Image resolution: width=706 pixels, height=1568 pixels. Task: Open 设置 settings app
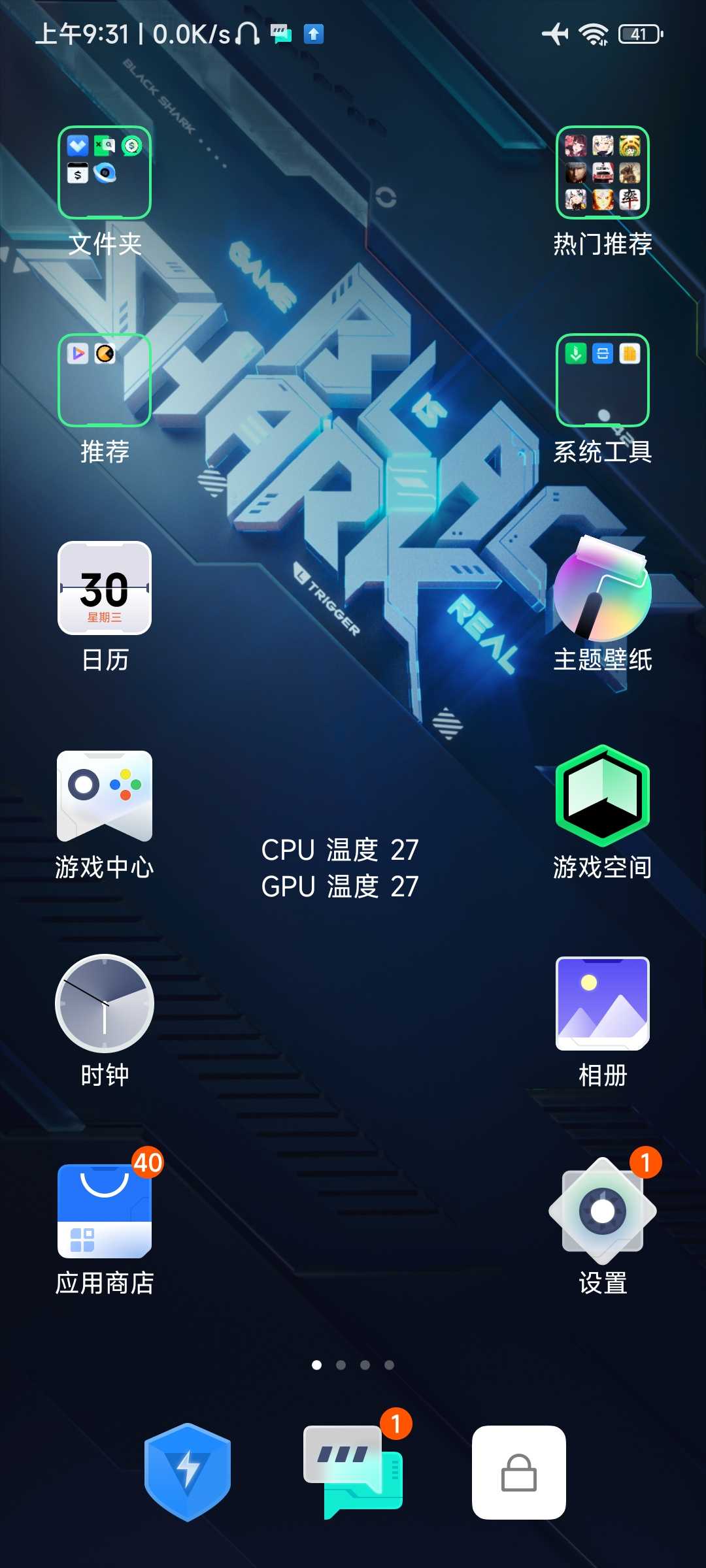[x=602, y=1211]
